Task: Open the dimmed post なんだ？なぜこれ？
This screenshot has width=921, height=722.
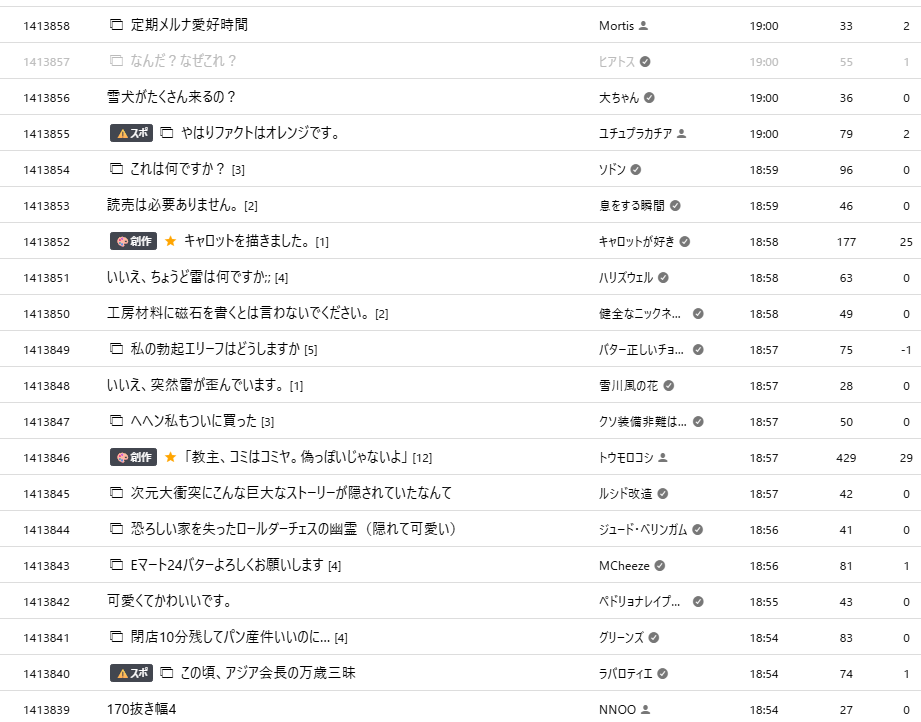Action: pos(183,61)
